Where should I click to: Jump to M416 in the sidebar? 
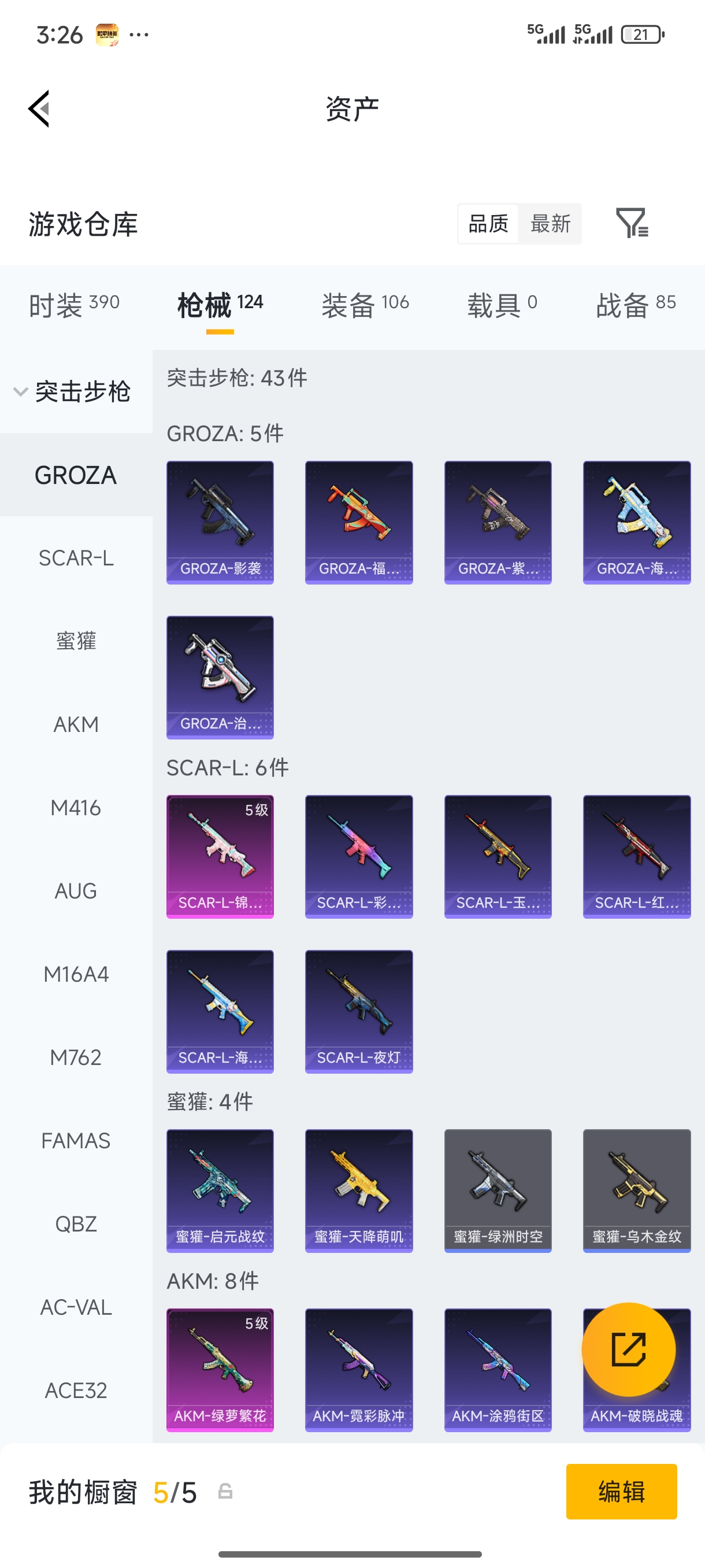pyautogui.click(x=76, y=808)
